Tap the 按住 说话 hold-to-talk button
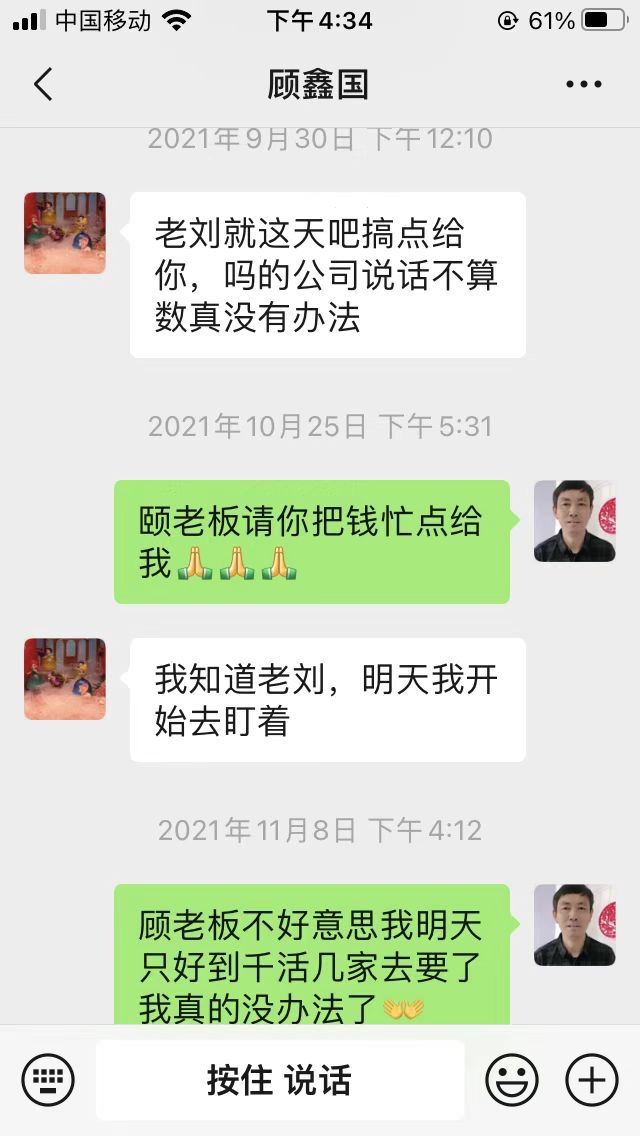The image size is (640, 1136). point(280,1080)
